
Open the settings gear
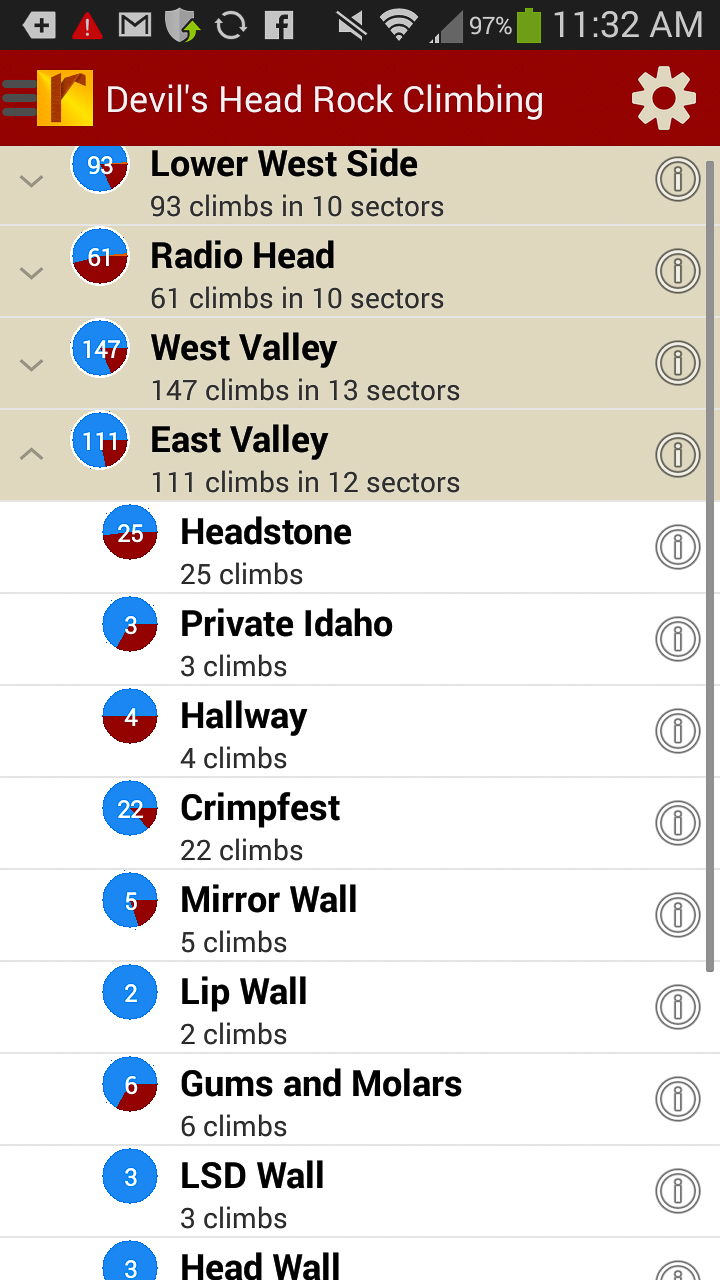point(663,97)
